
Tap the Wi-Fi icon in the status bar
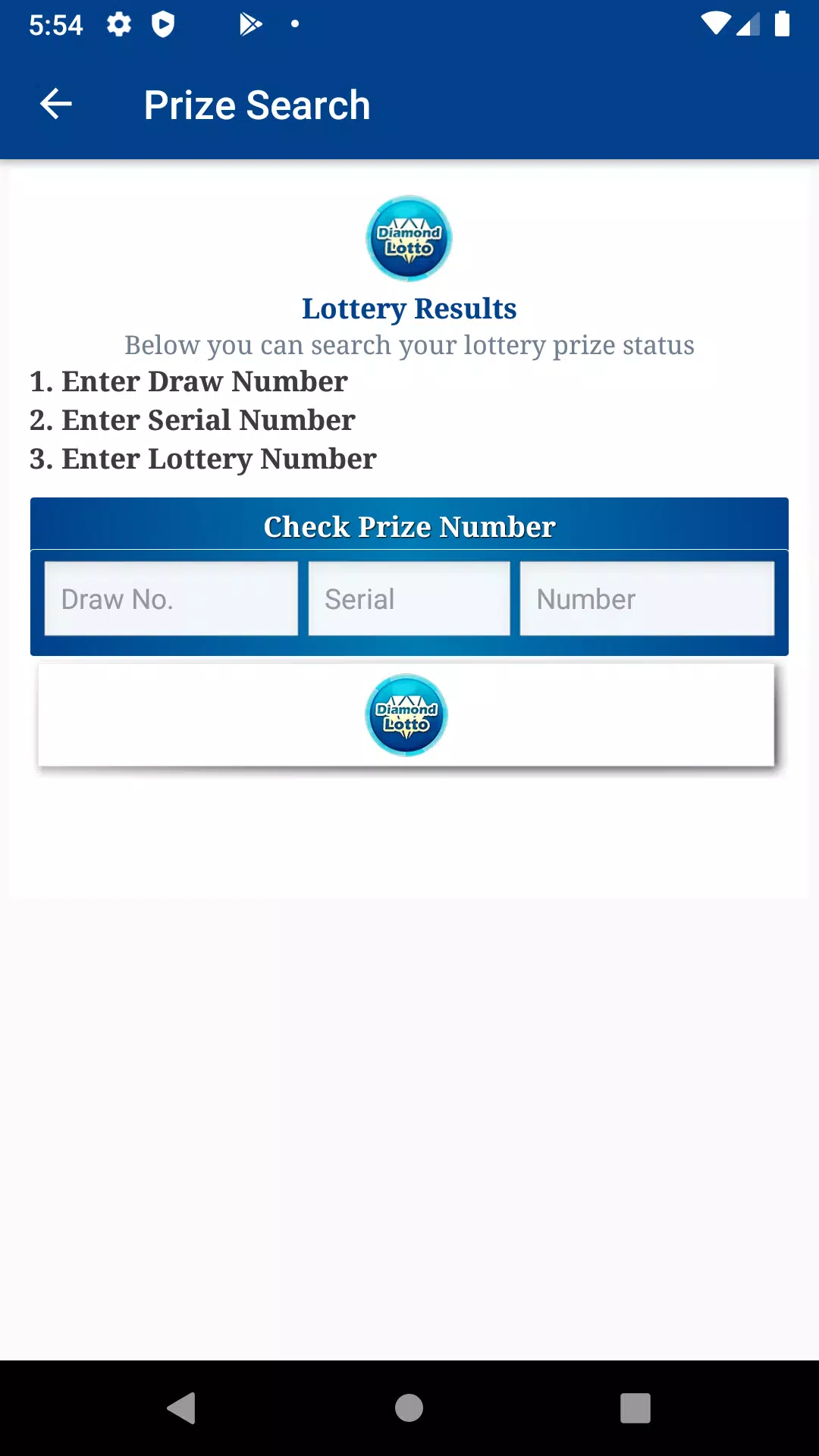point(716,24)
